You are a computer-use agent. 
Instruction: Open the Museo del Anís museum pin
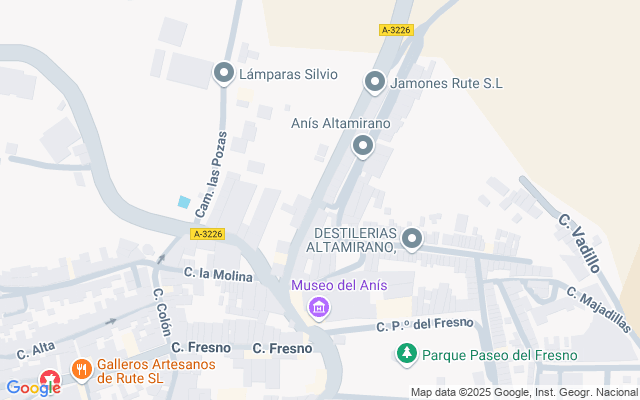(319, 307)
